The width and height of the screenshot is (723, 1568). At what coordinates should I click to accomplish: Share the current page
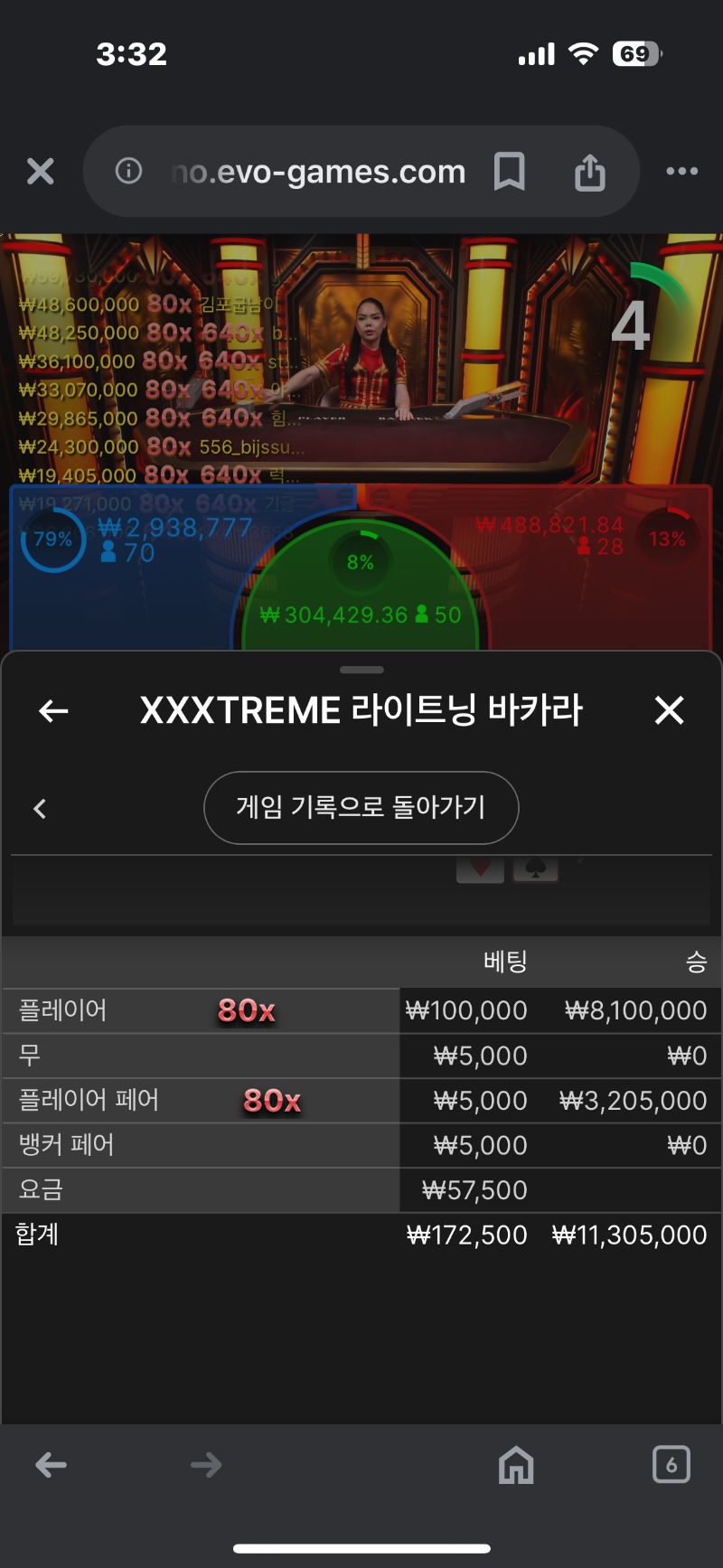pyautogui.click(x=590, y=171)
